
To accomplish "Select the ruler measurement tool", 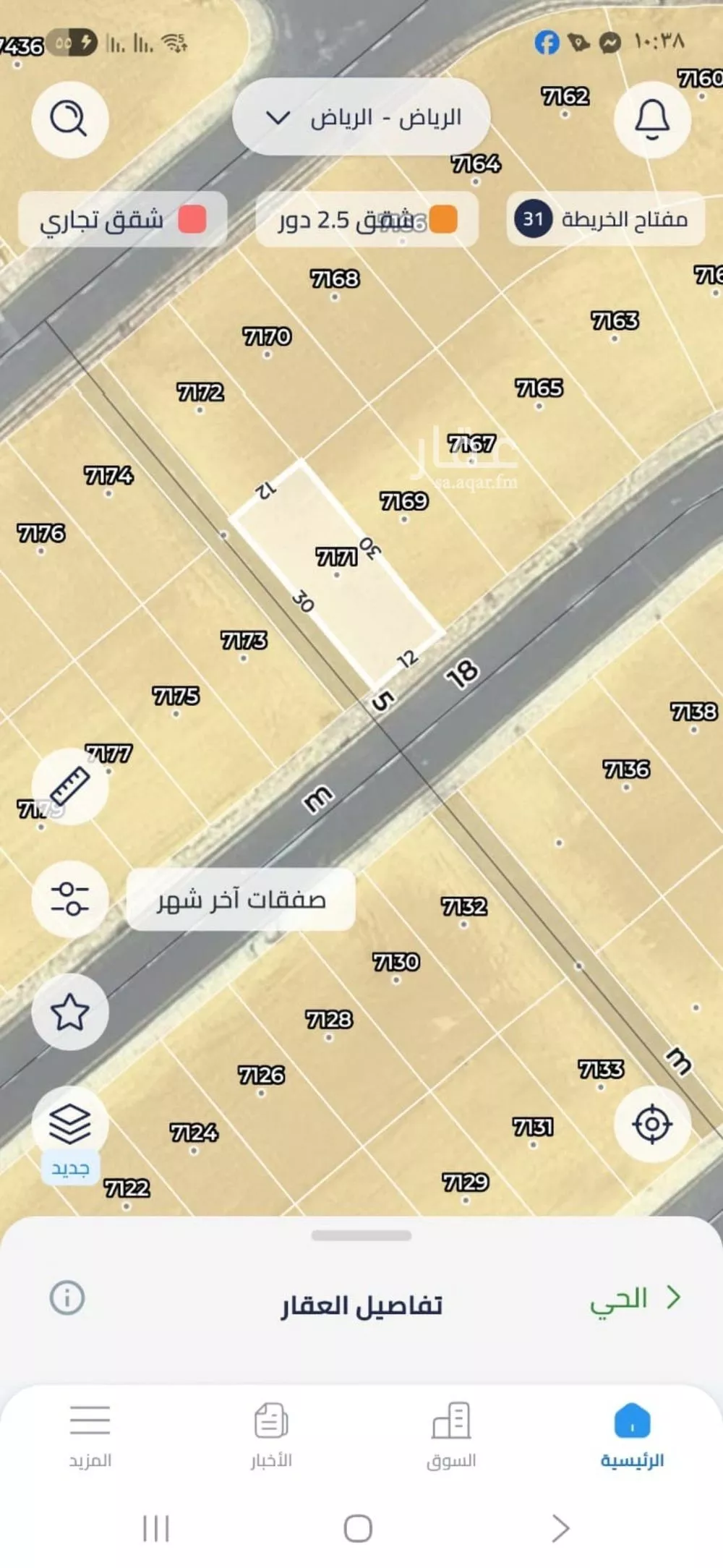I will 69,786.
